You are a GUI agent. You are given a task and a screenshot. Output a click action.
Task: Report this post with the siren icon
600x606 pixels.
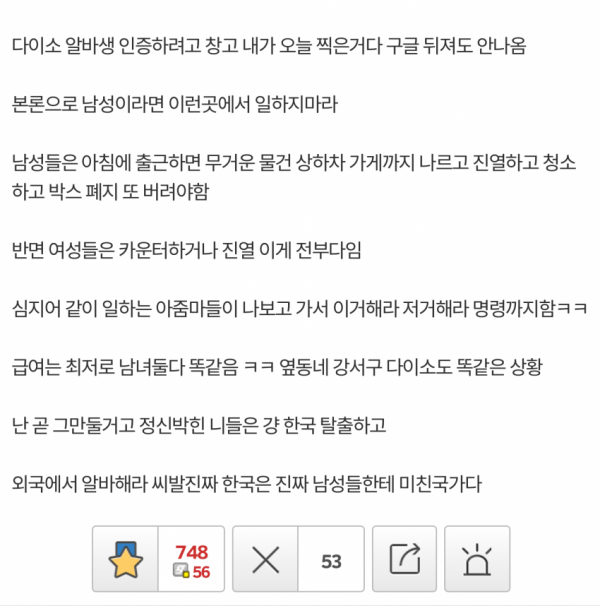pyautogui.click(x=477, y=559)
